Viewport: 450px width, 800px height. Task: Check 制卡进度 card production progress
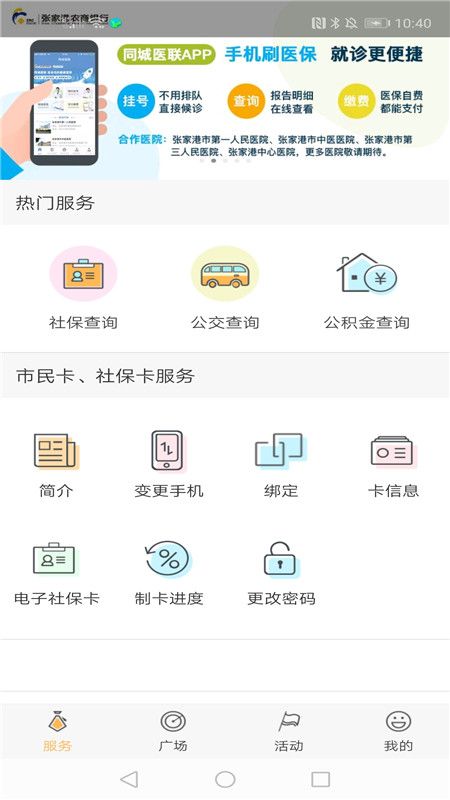coord(169,573)
